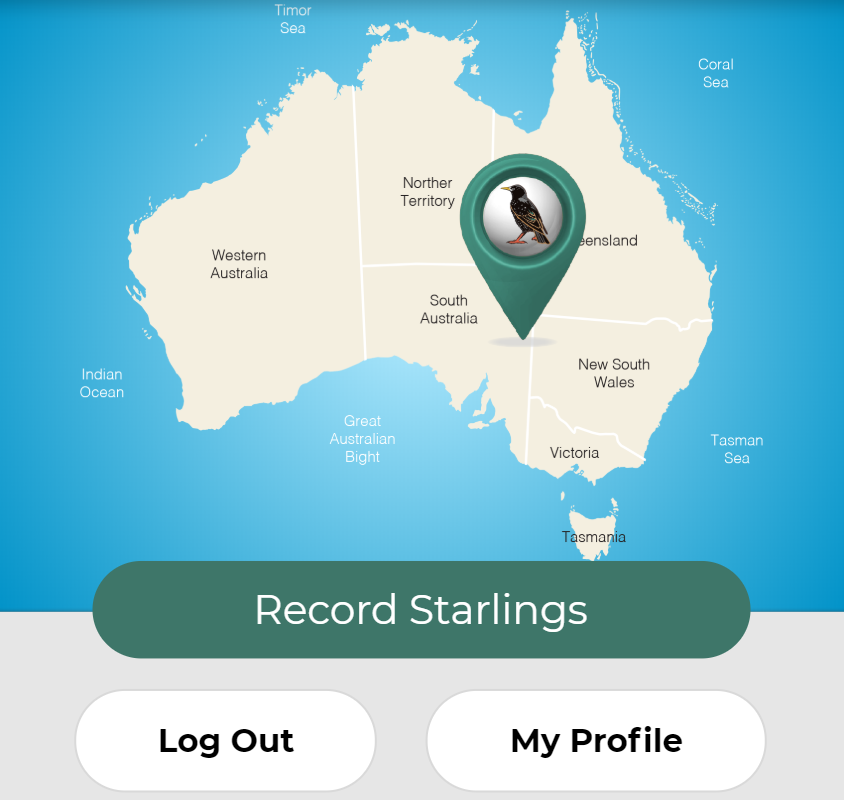Select the starling map pin marker
The image size is (844, 800).
tap(523, 225)
